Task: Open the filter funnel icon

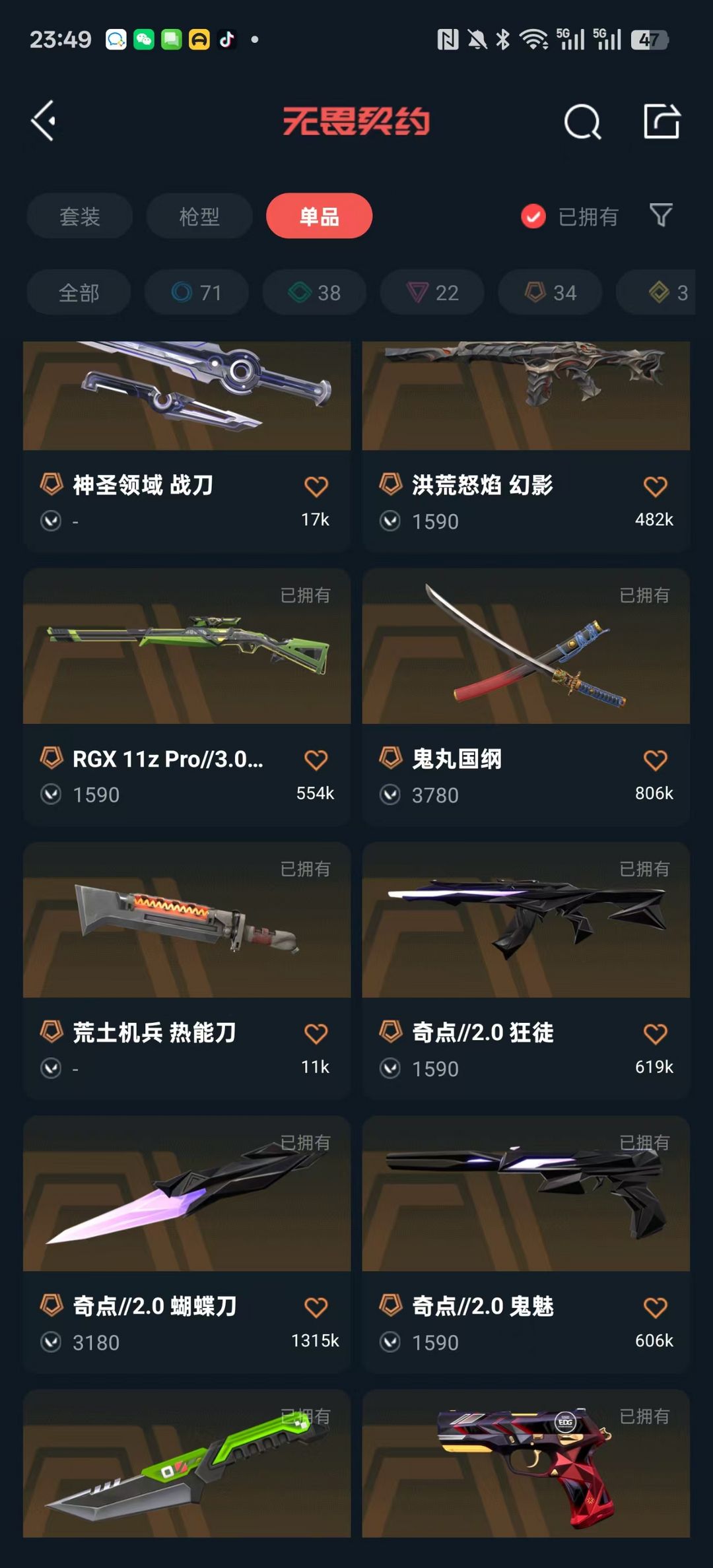Action: pos(661,216)
